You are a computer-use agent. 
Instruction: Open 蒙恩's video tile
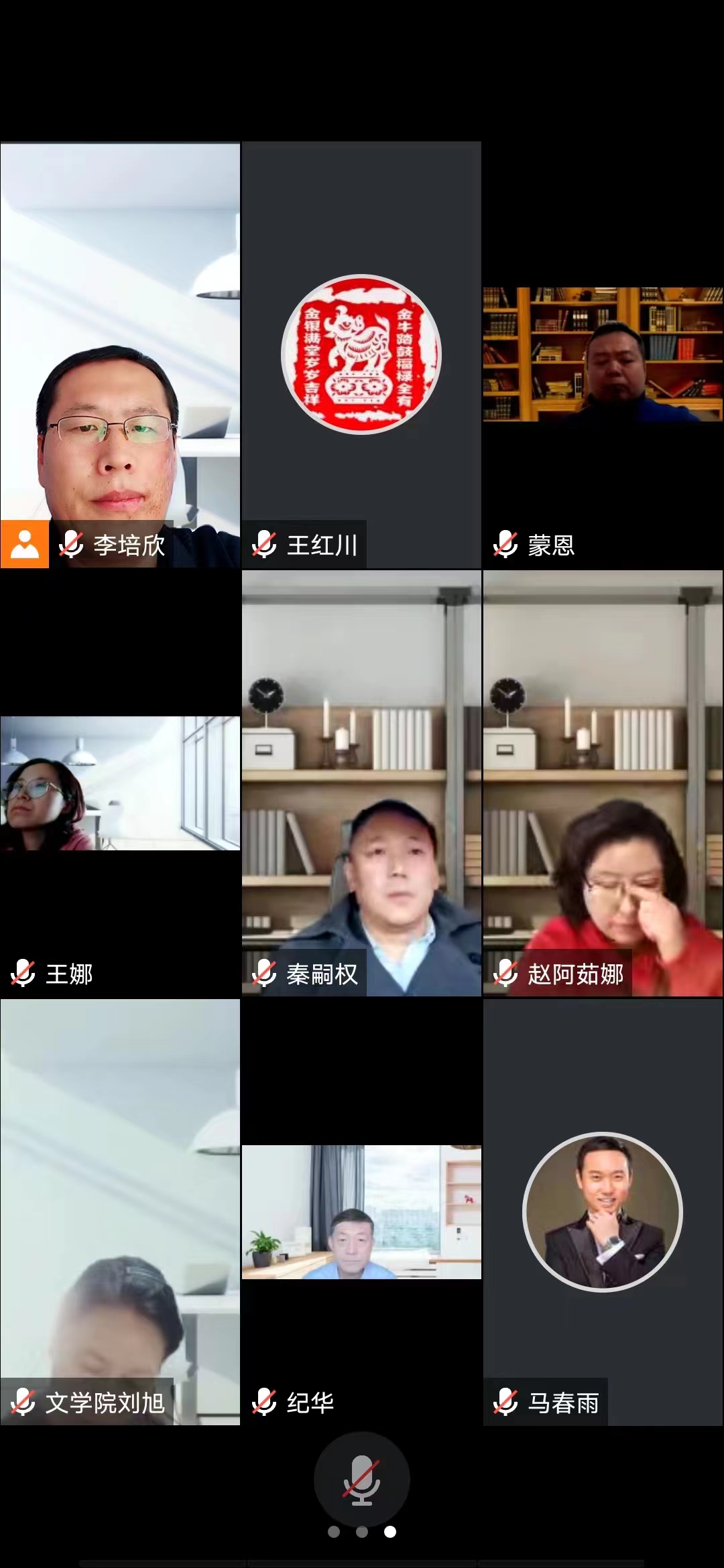pos(603,355)
